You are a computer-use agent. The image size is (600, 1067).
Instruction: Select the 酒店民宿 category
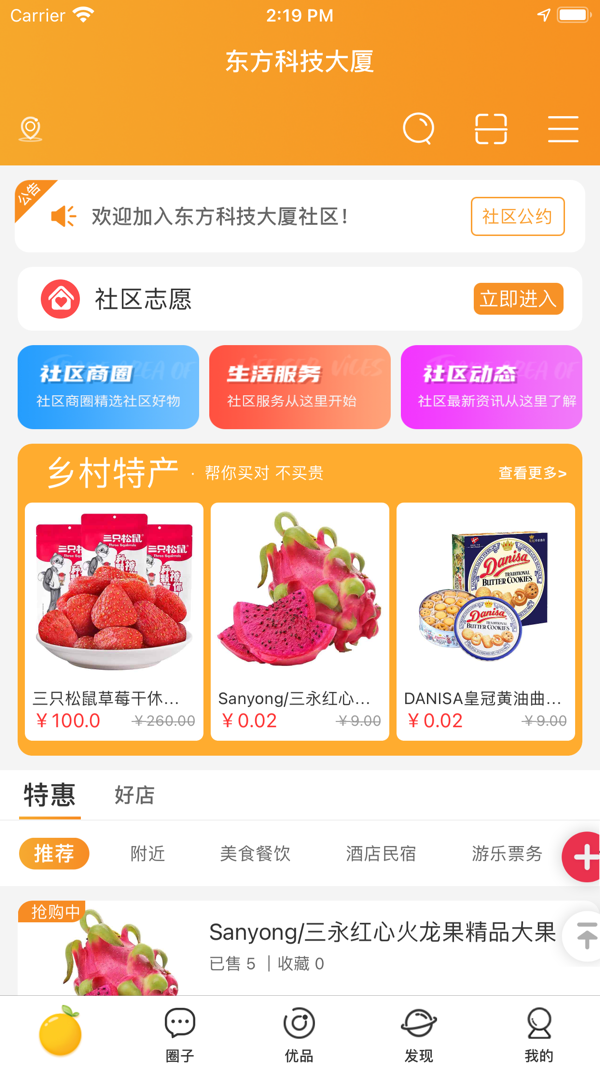tap(381, 854)
